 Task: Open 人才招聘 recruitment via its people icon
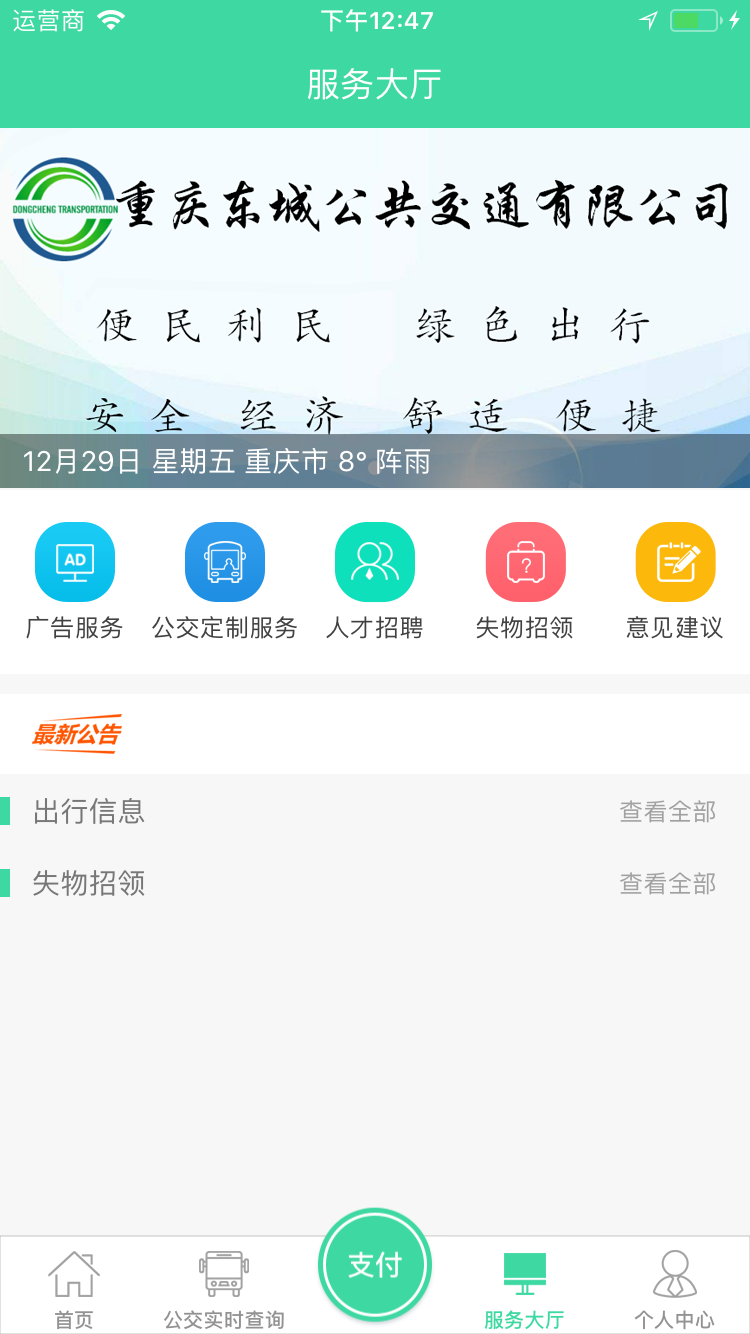(x=375, y=561)
